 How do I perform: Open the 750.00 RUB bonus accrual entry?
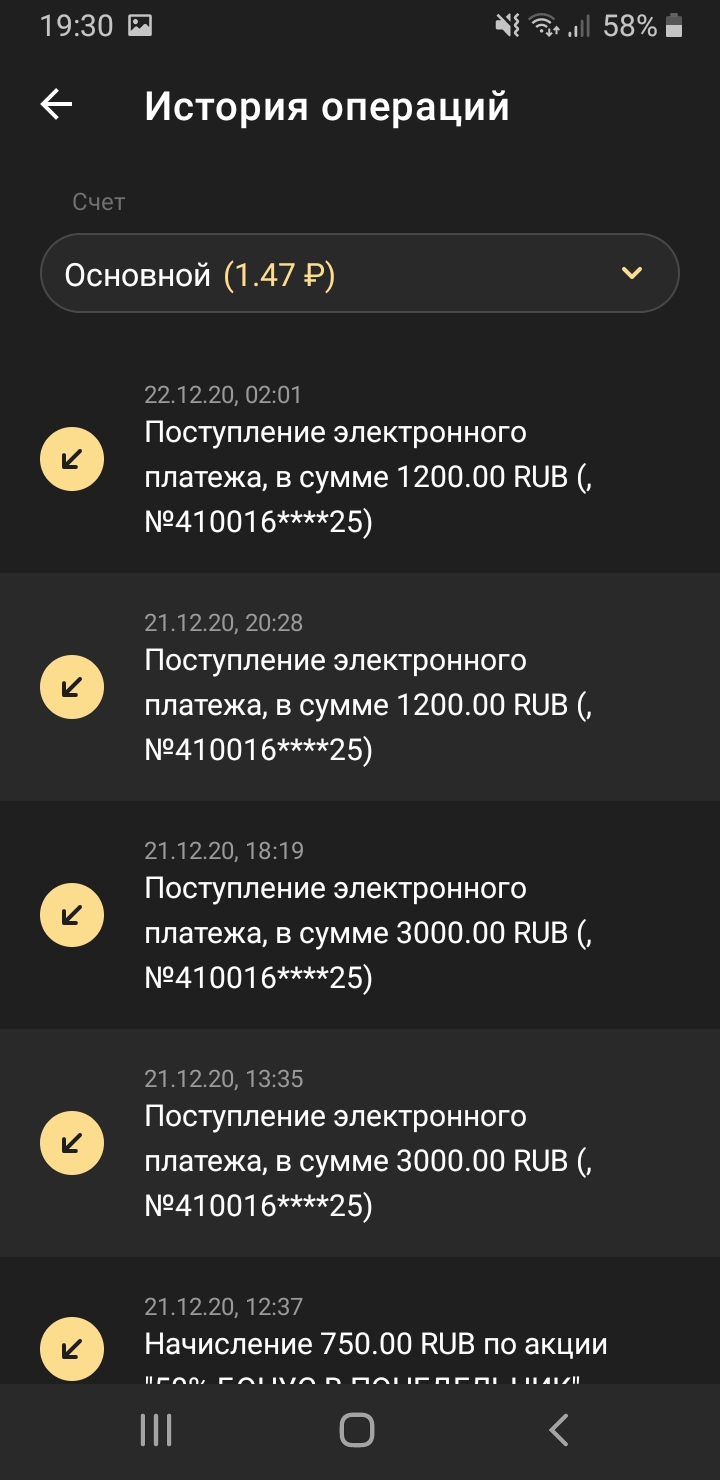coord(360,1320)
